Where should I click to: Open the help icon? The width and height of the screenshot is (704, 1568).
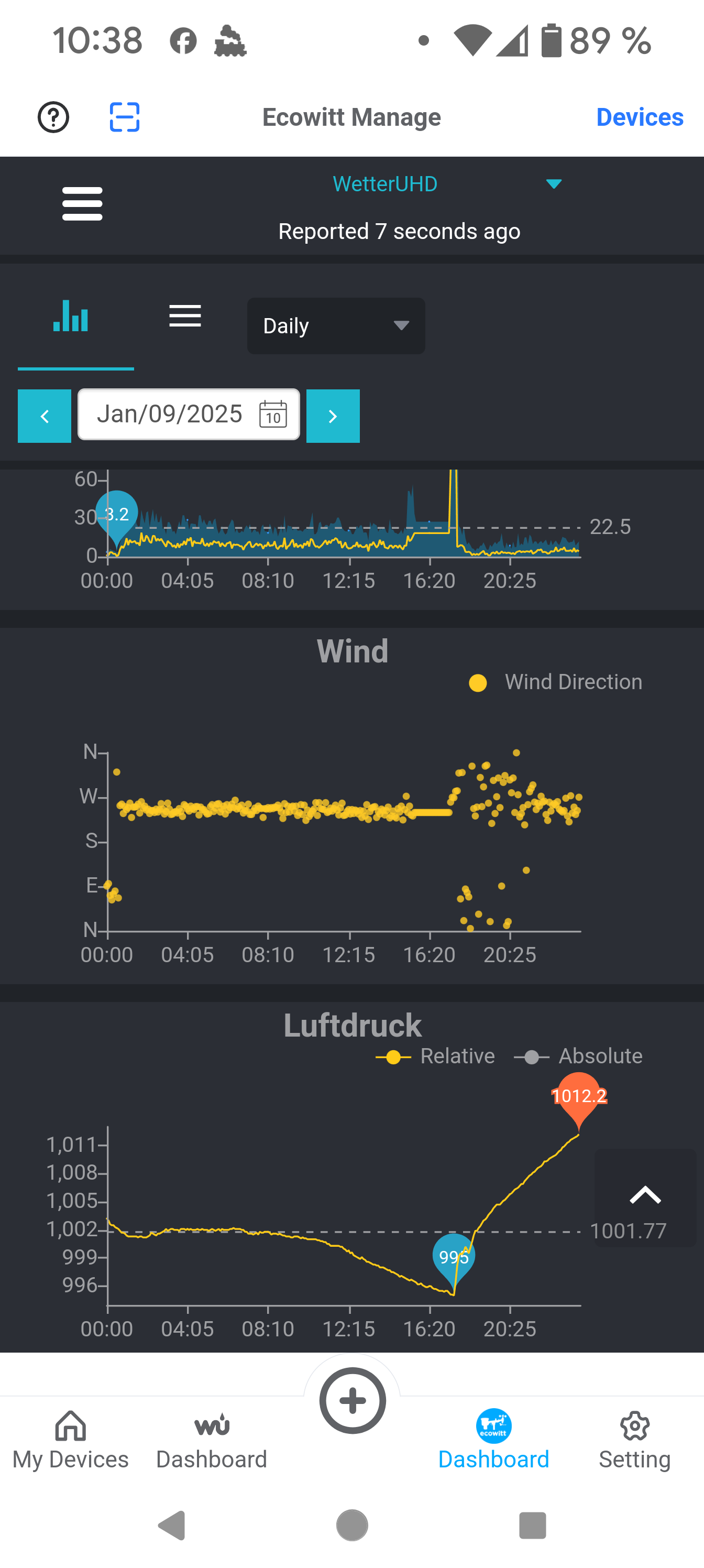(53, 117)
